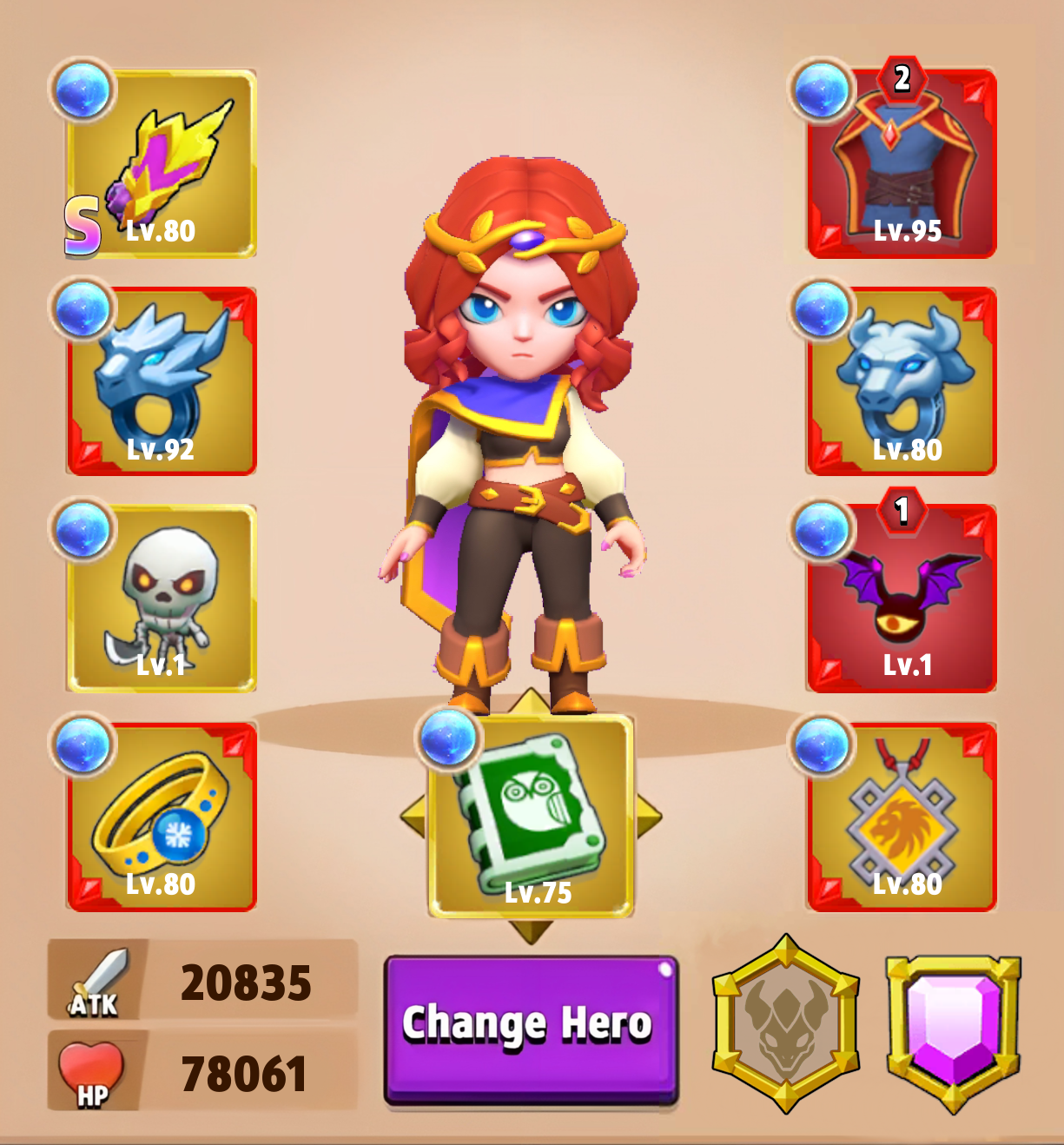The width and height of the screenshot is (1064, 1145).
Task: Tap the bull ring Lv.80 slot
Action: (902, 381)
